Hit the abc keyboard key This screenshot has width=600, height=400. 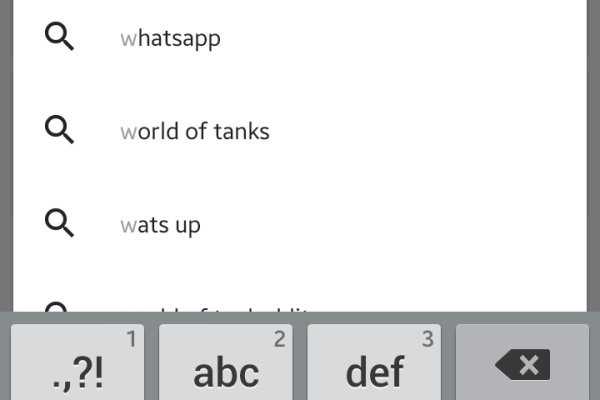(x=226, y=364)
